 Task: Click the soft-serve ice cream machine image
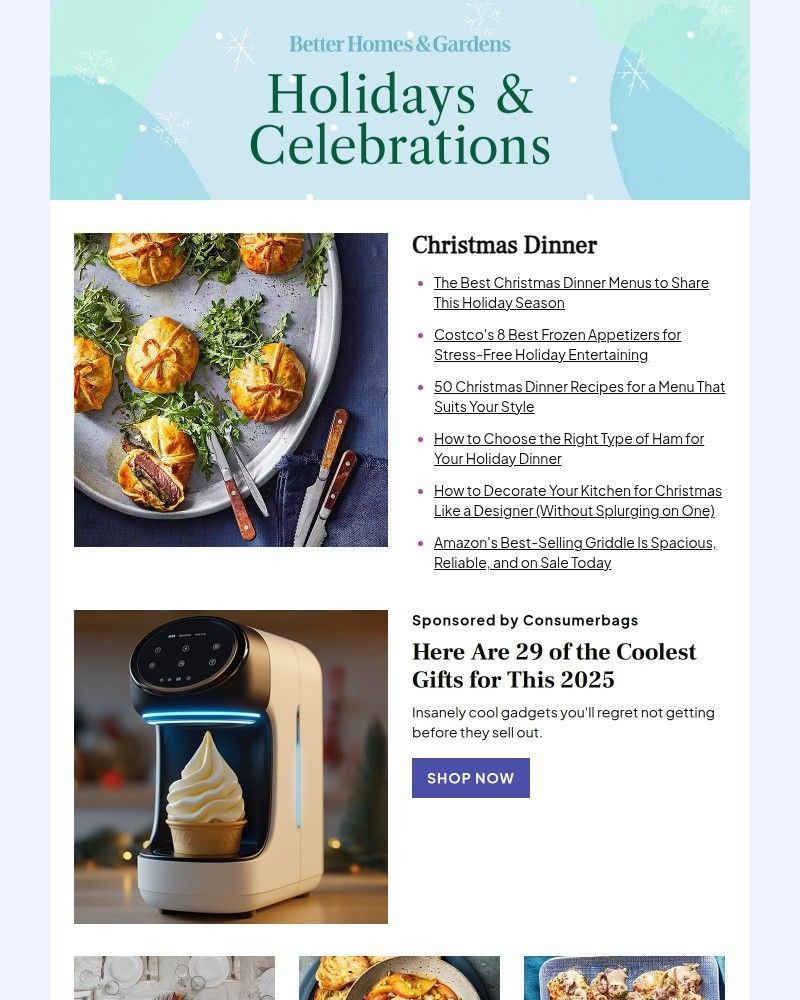[x=230, y=765]
